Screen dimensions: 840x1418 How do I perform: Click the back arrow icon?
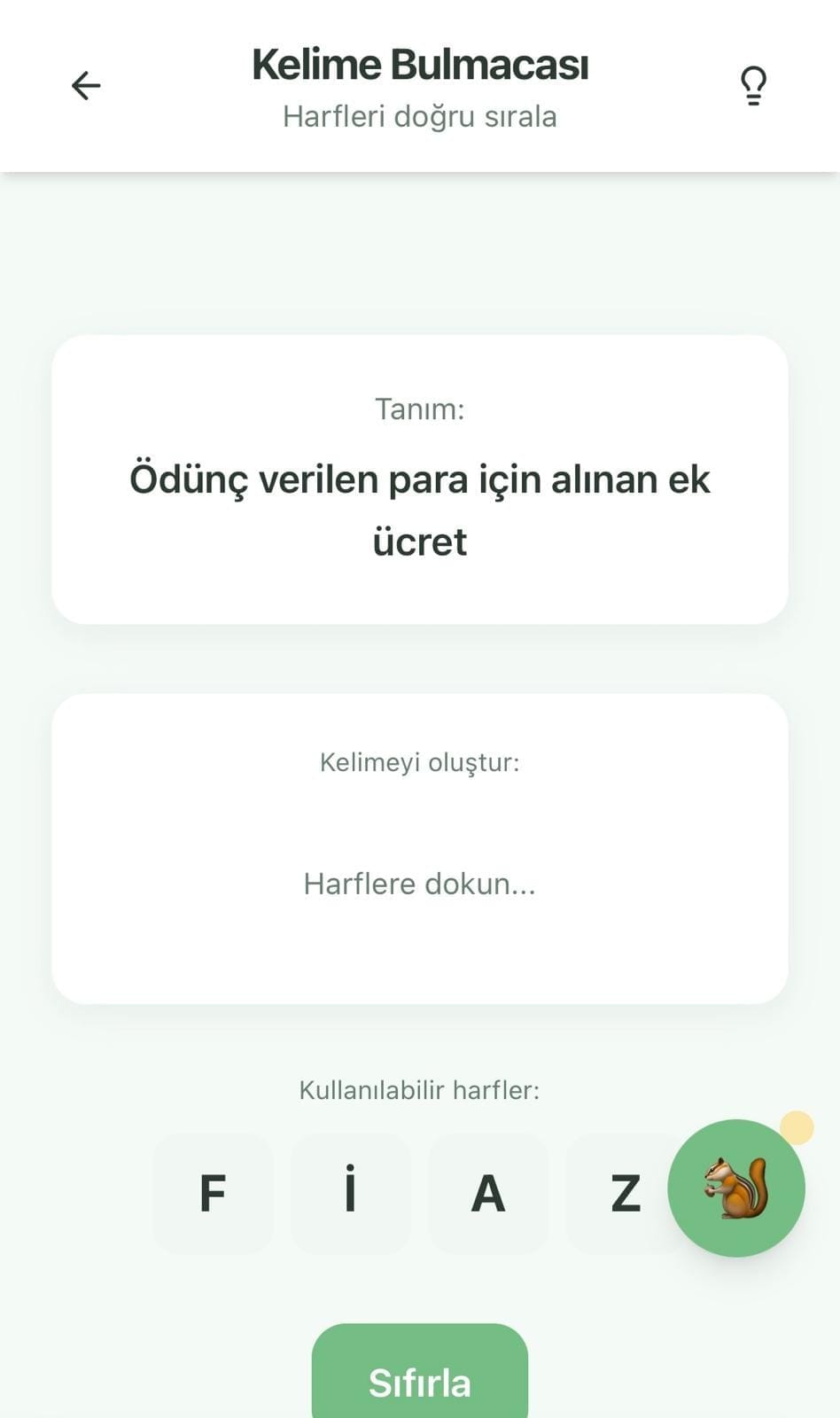pos(85,84)
